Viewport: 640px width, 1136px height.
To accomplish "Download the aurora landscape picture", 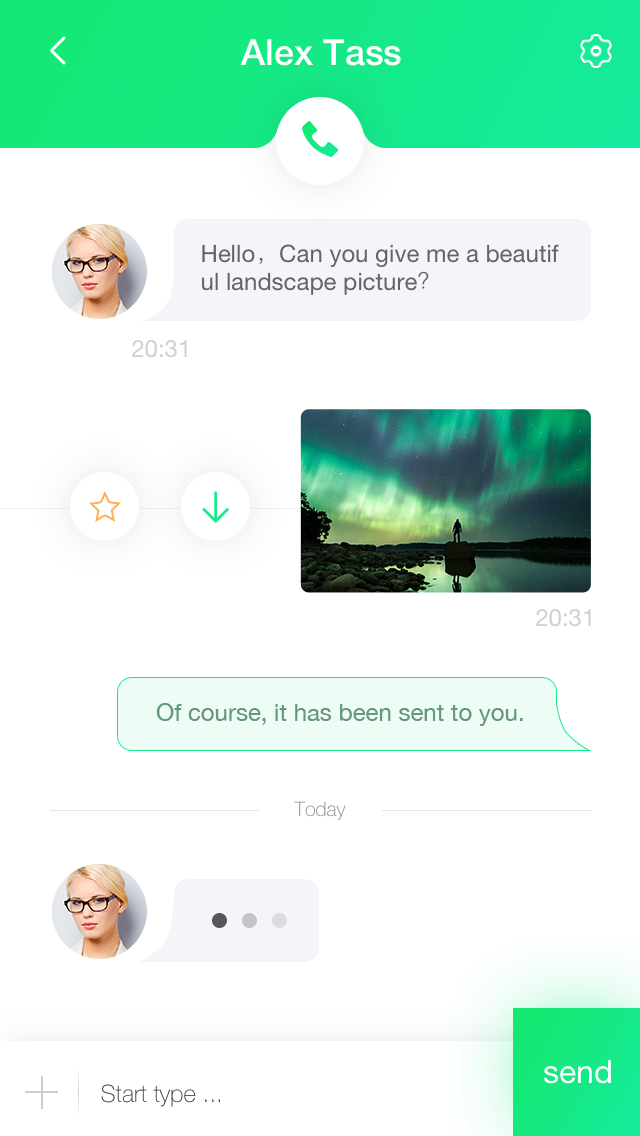I will click(215, 506).
